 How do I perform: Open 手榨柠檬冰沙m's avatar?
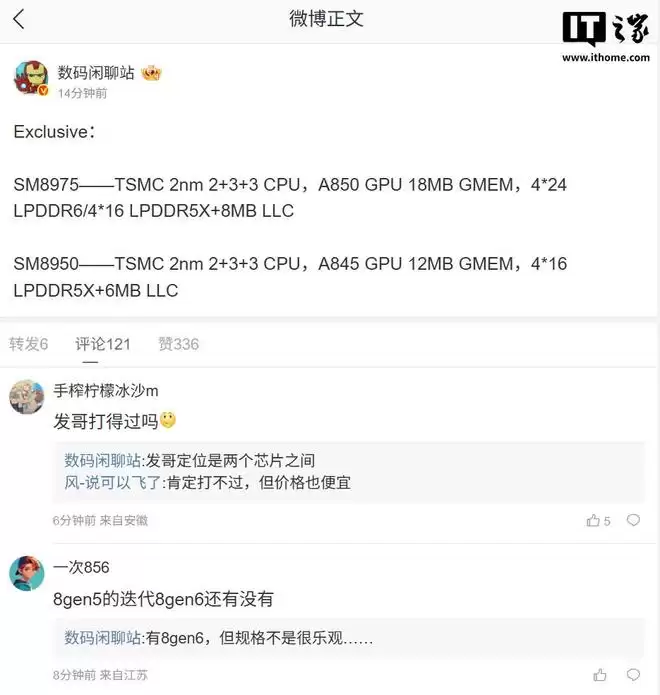[x=26, y=396]
